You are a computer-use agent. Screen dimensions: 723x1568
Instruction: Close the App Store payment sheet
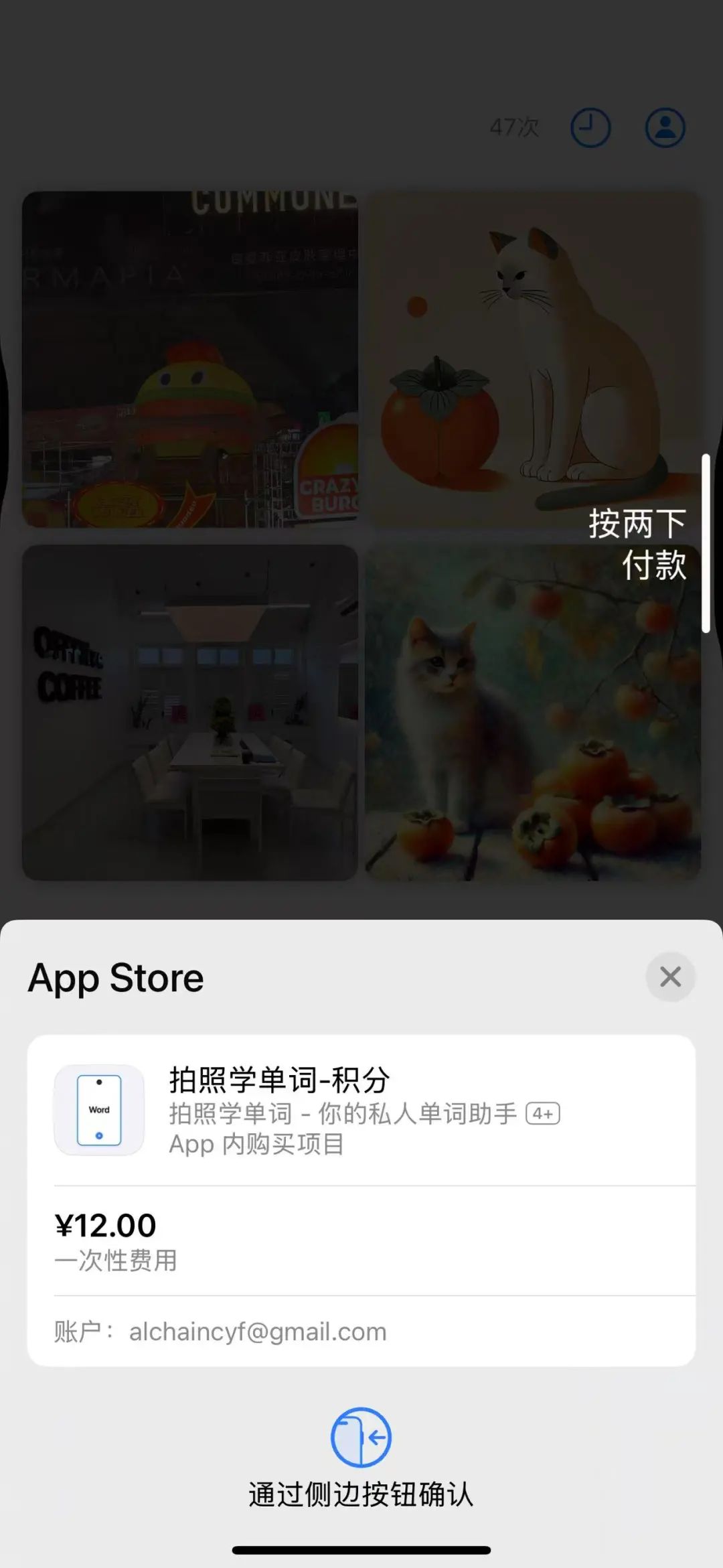pyautogui.click(x=670, y=977)
